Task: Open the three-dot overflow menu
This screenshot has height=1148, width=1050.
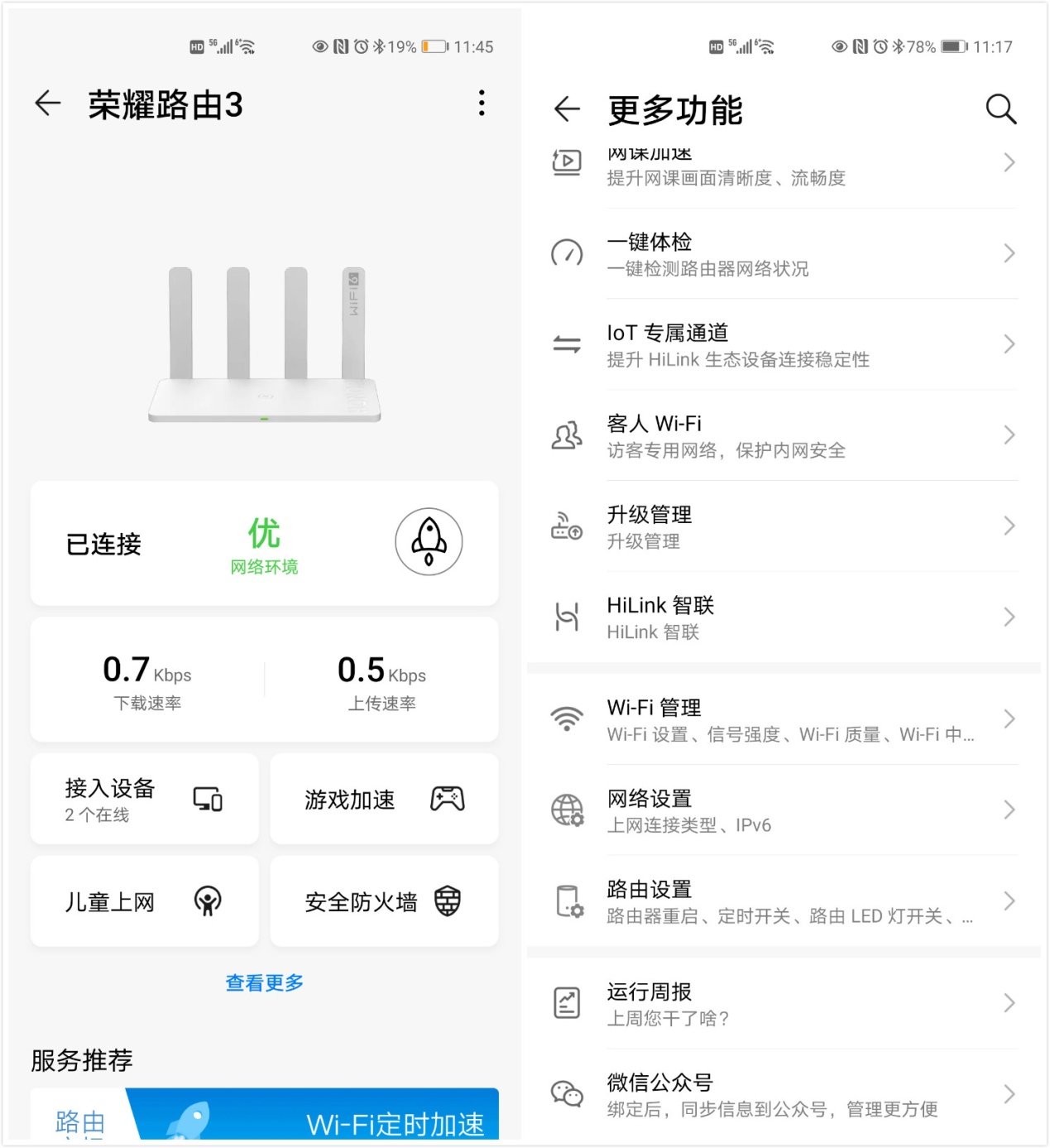Action: pos(482,103)
